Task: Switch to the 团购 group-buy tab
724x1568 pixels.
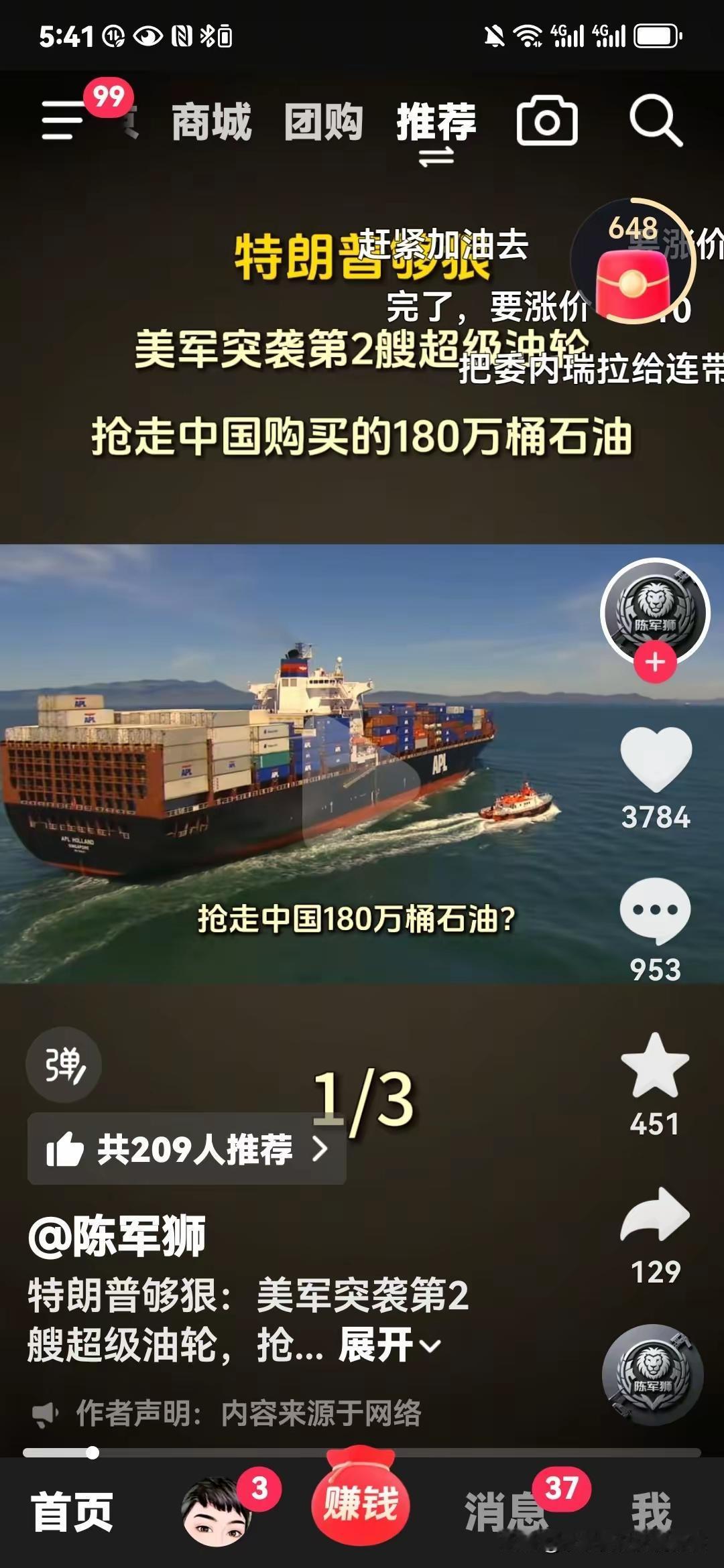Action: click(x=324, y=121)
